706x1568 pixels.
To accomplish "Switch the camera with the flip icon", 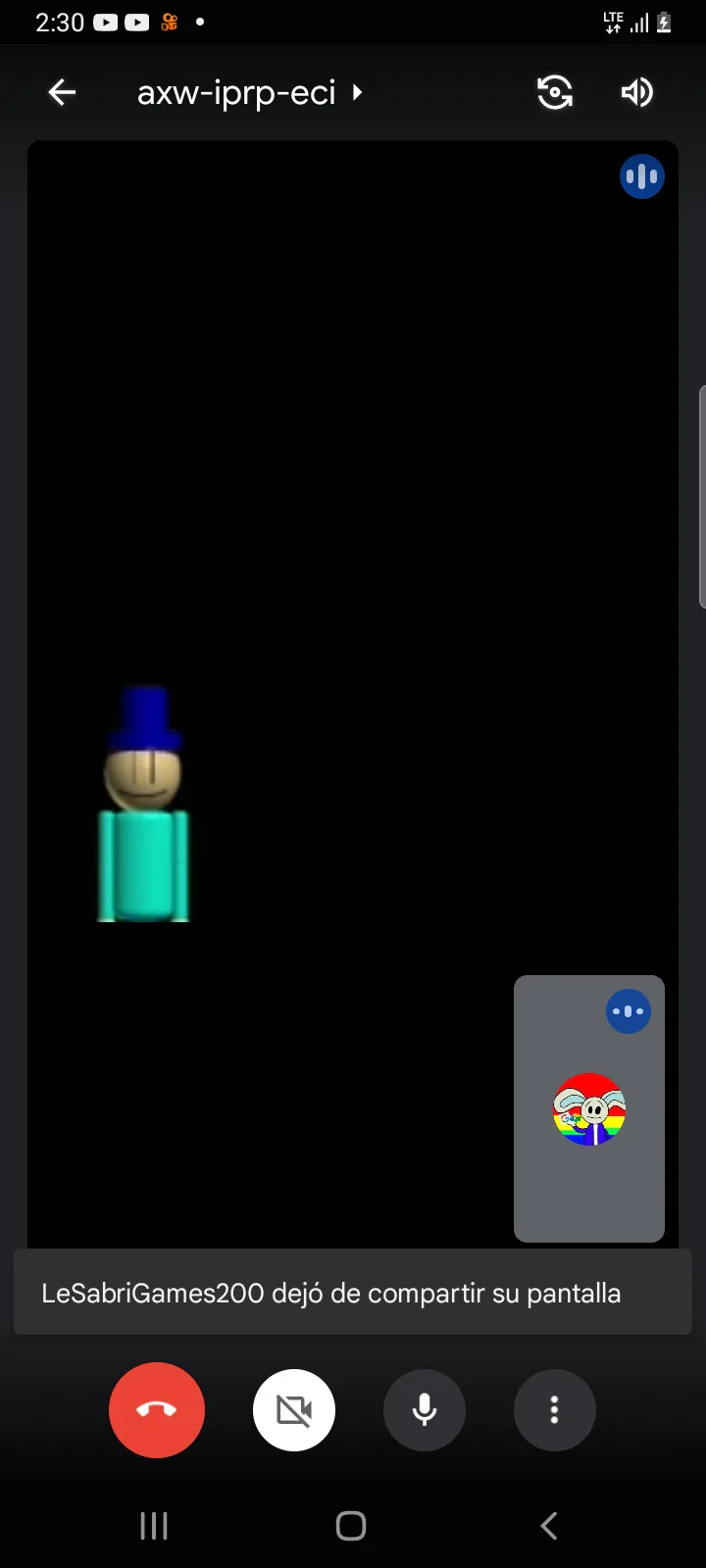I will (555, 93).
